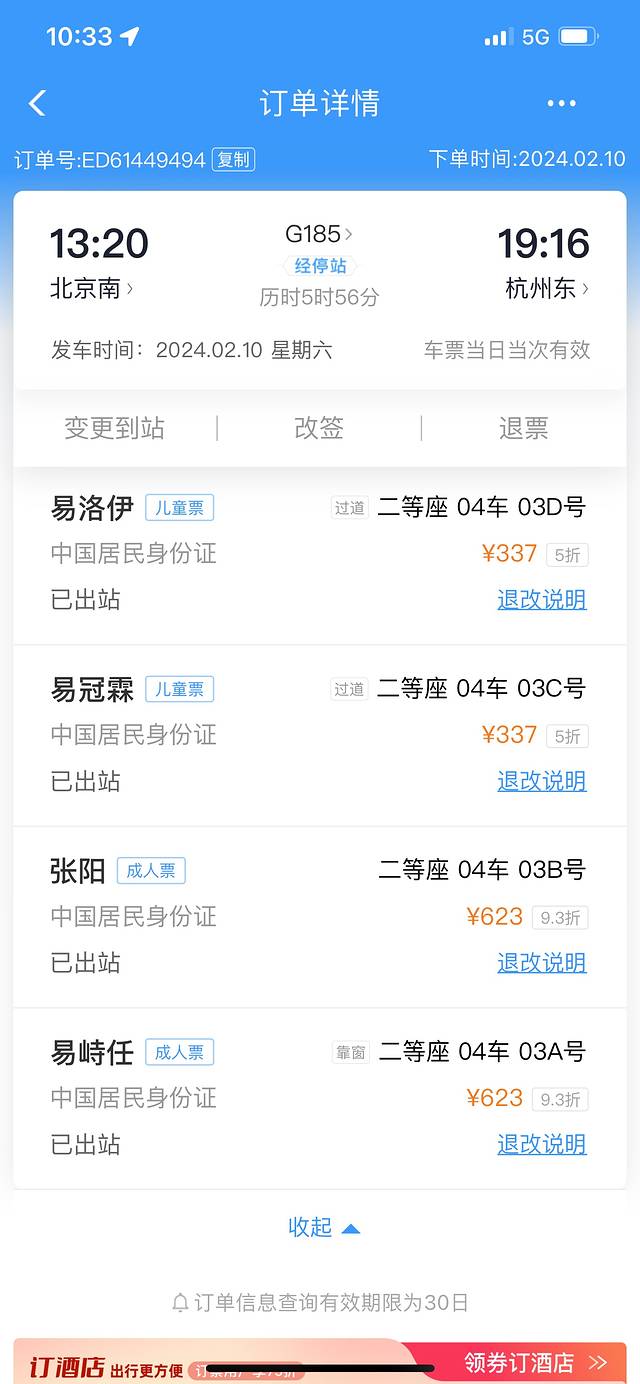This screenshot has height=1384, width=640.
Task: Select 变更到站 to change destination
Action: pyautogui.click(x=115, y=428)
